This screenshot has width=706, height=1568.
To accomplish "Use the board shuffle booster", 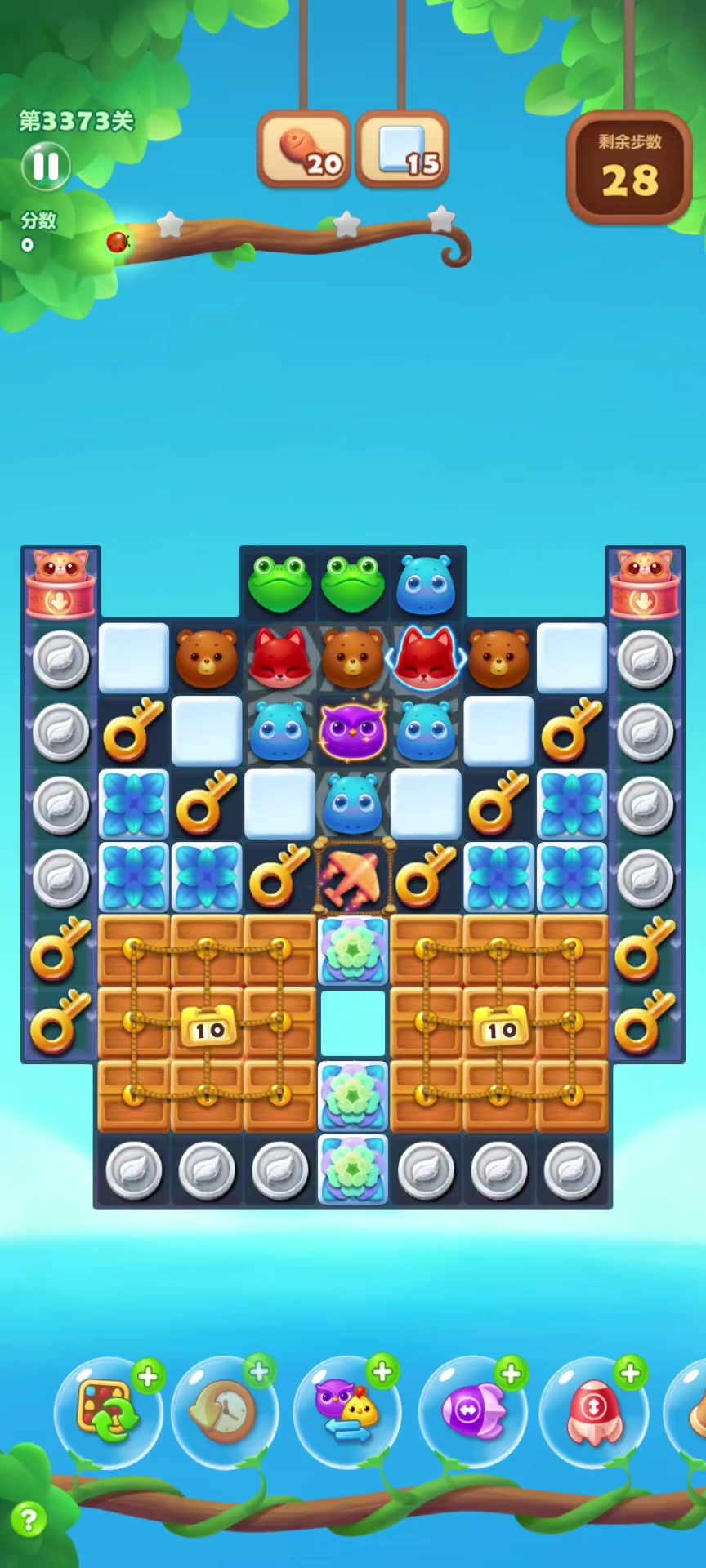I will click(x=107, y=1412).
